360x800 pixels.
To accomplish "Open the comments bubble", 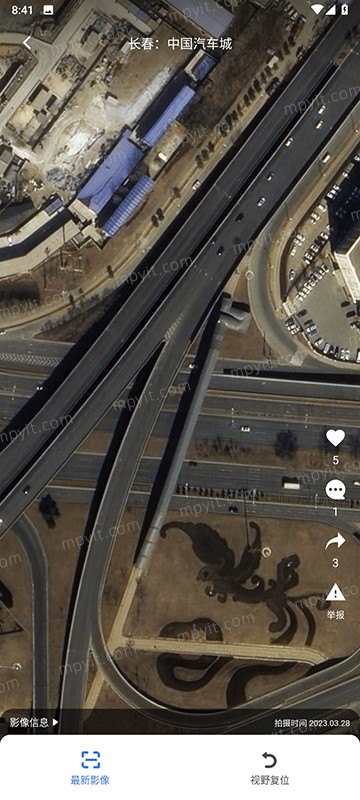I will click(x=335, y=490).
